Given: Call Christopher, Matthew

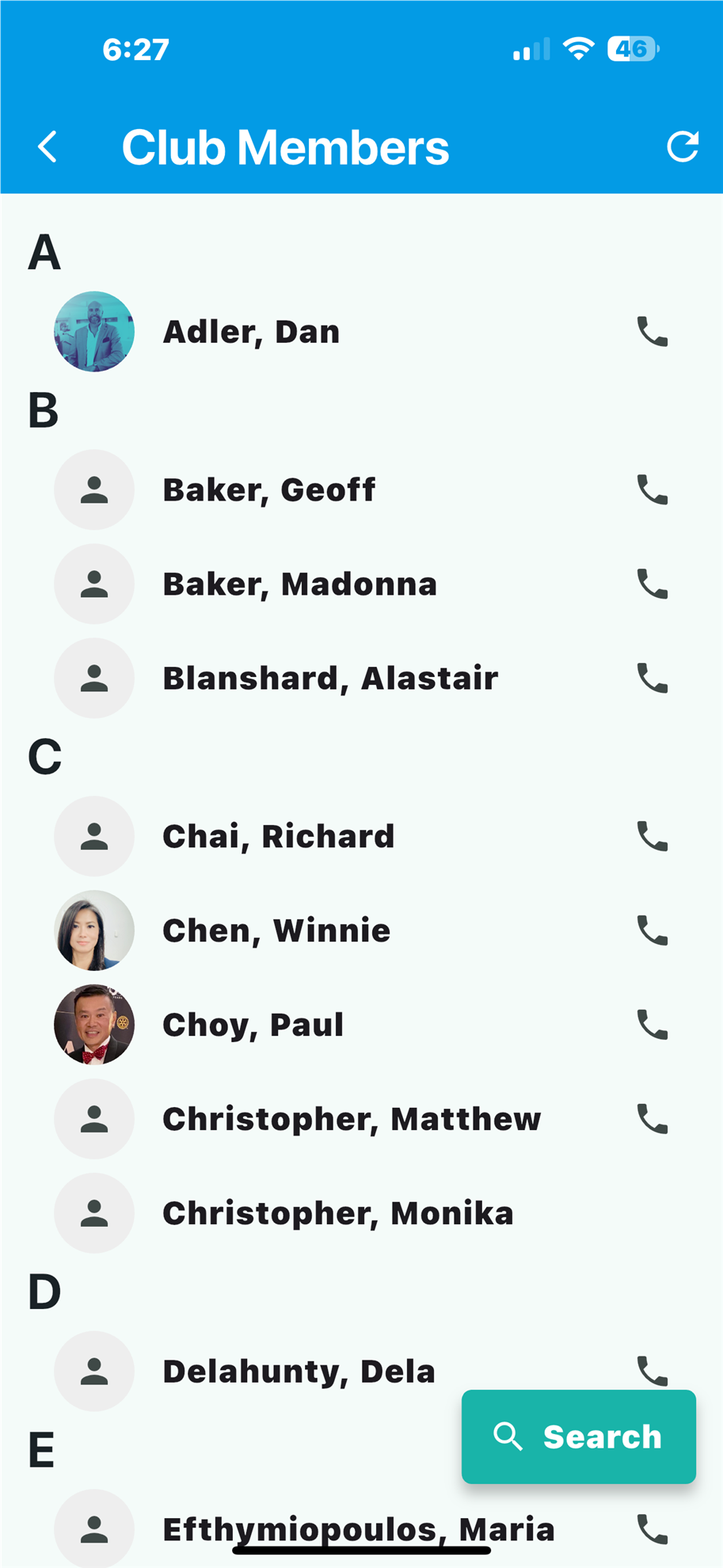Looking at the screenshot, I should coord(653,1119).
